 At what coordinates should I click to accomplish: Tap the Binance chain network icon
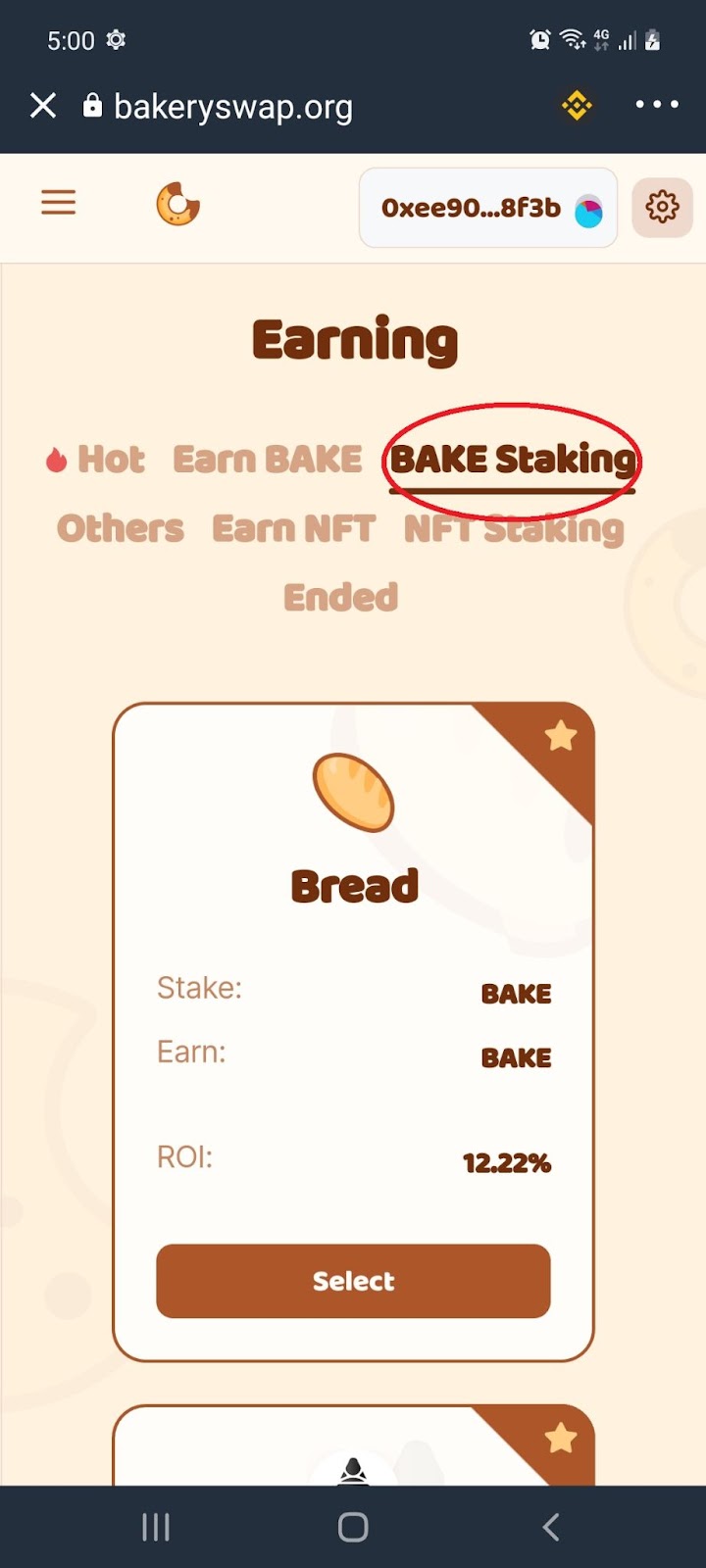[577, 105]
